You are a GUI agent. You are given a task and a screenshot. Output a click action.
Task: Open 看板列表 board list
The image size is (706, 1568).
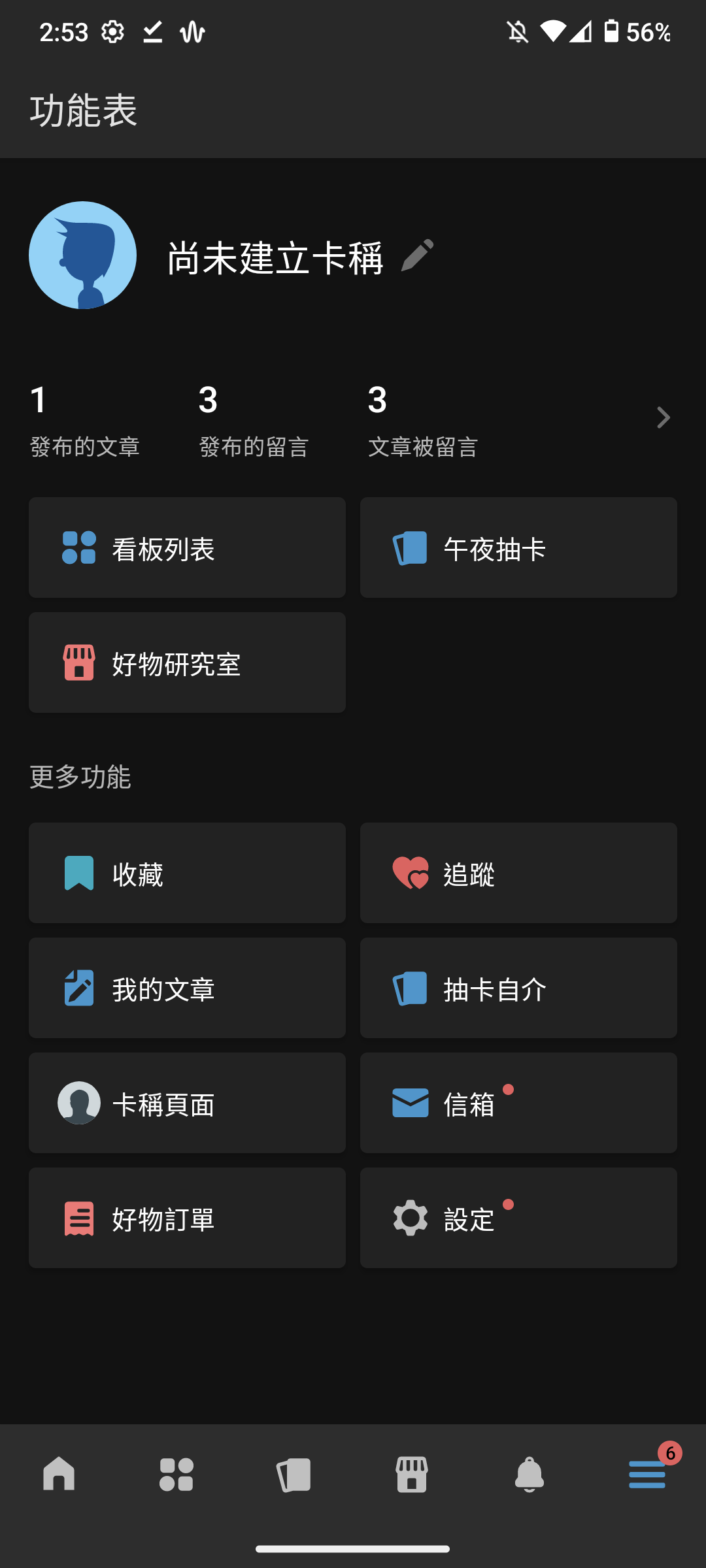coord(187,547)
